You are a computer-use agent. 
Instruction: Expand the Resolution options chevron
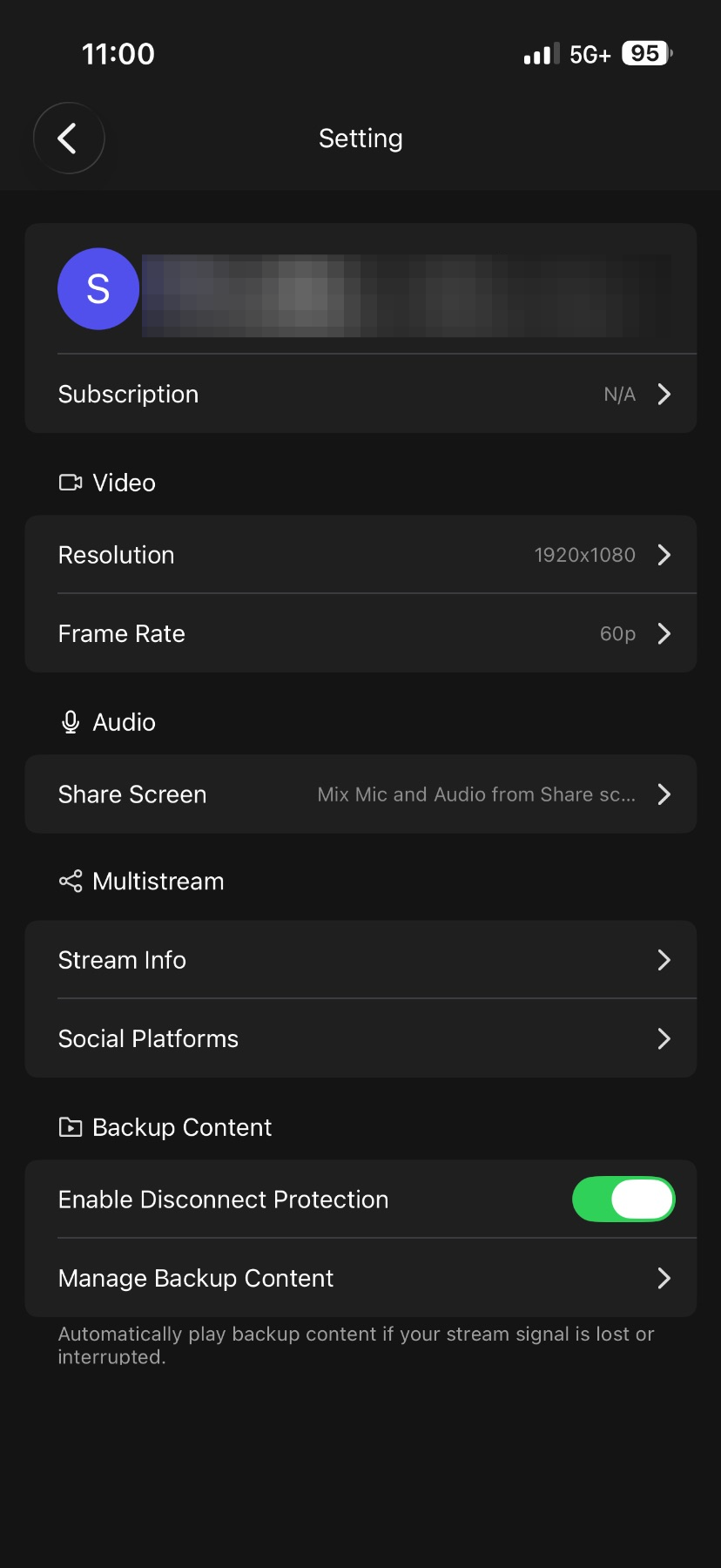[664, 555]
